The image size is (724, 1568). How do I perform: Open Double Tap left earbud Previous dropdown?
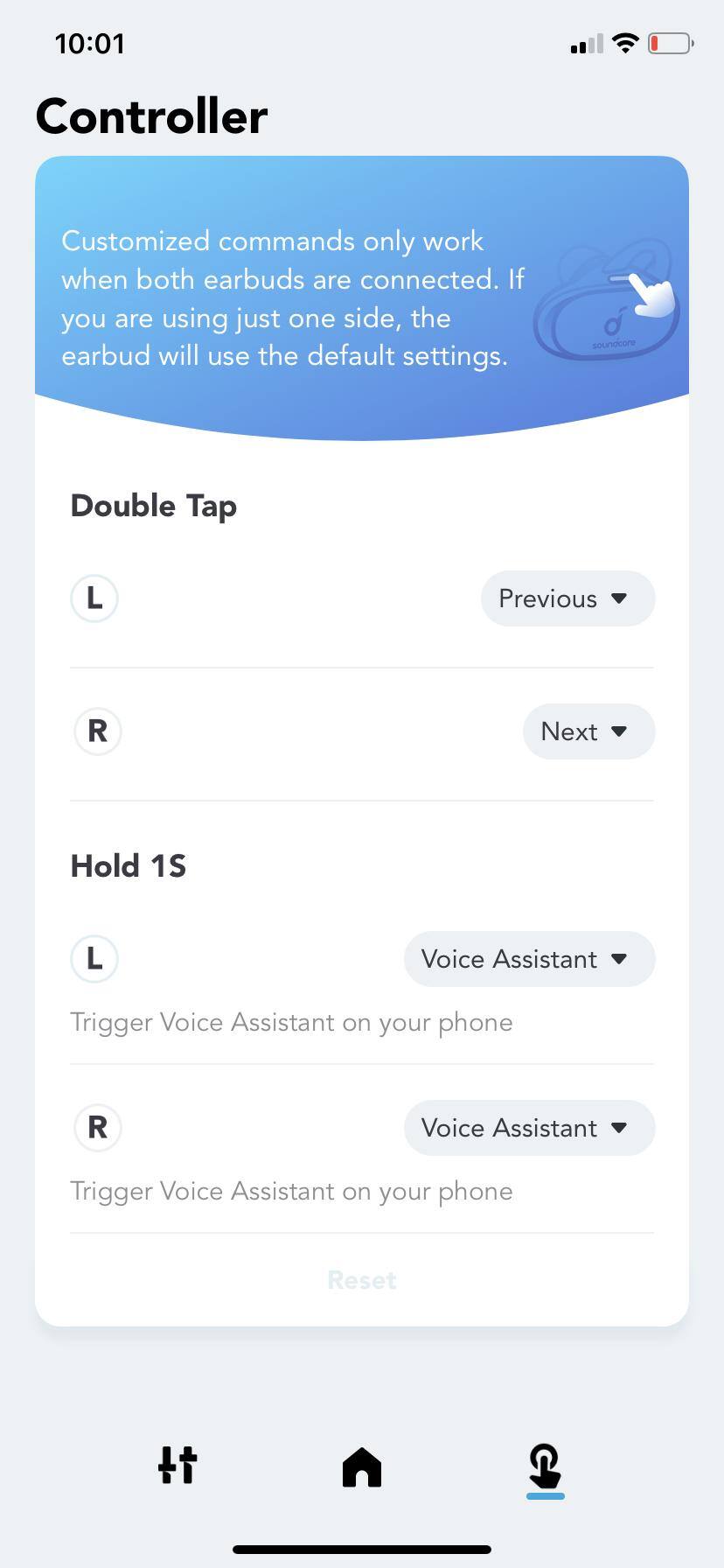567,598
